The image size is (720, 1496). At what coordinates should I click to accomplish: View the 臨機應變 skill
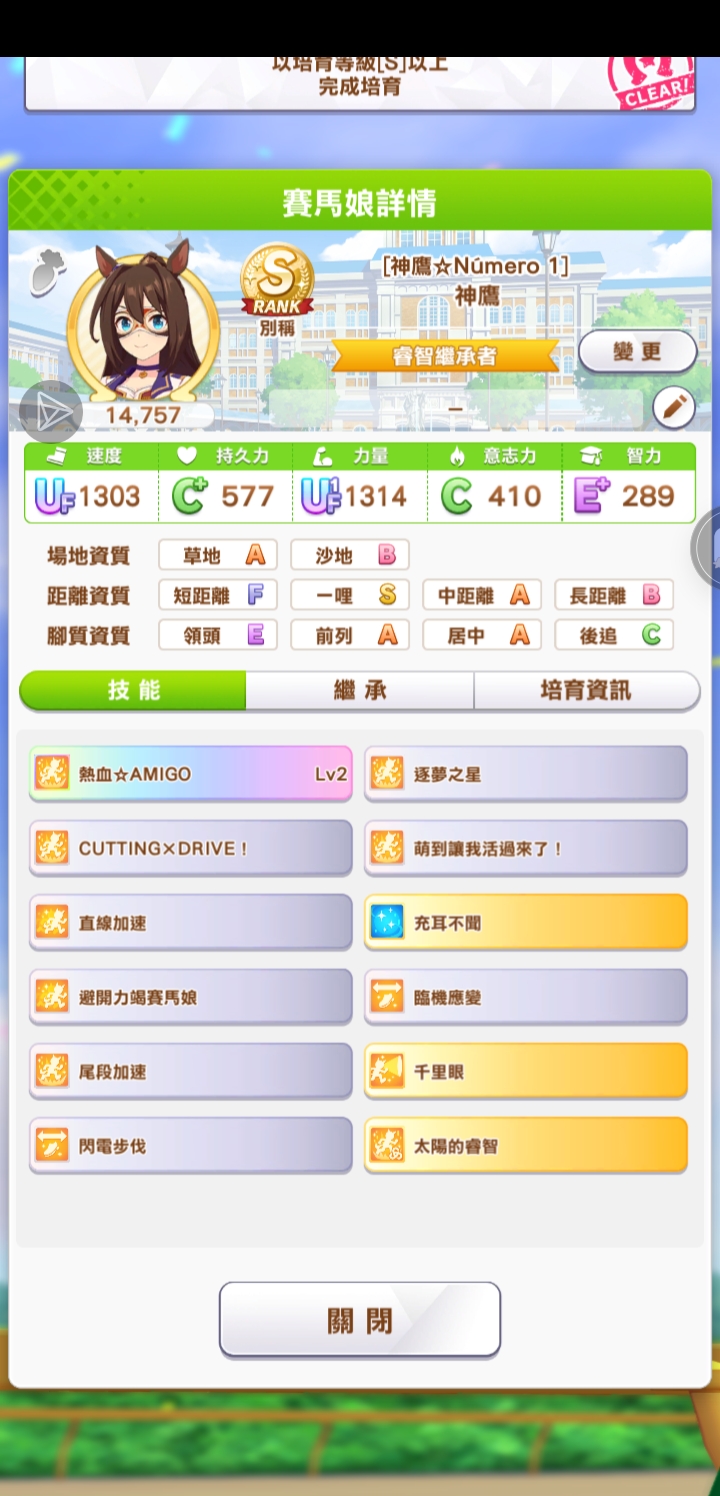tap(526, 997)
